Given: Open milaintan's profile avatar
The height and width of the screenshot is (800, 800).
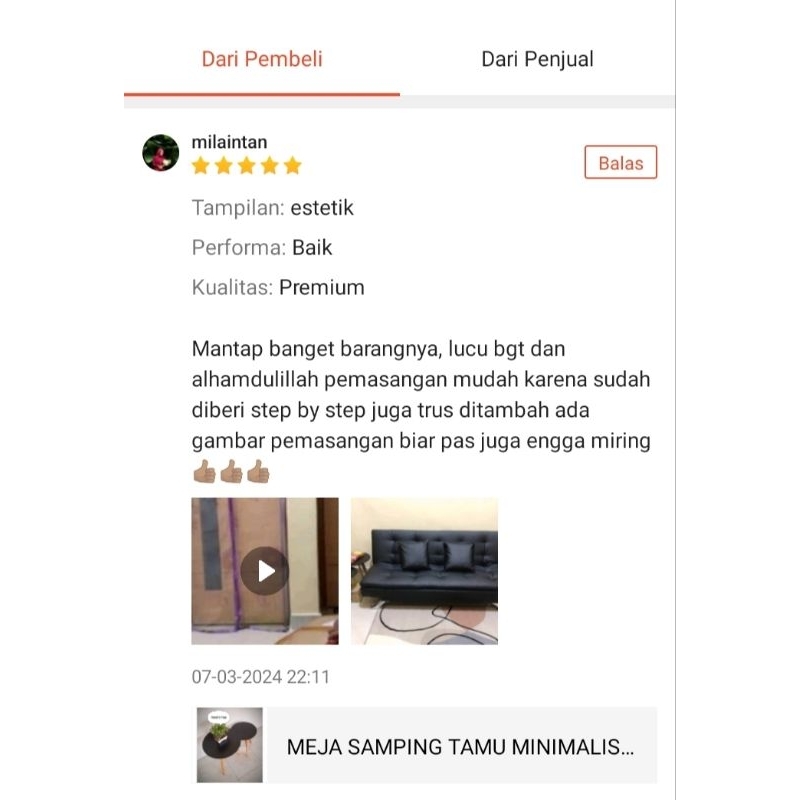Looking at the screenshot, I should [x=161, y=153].
